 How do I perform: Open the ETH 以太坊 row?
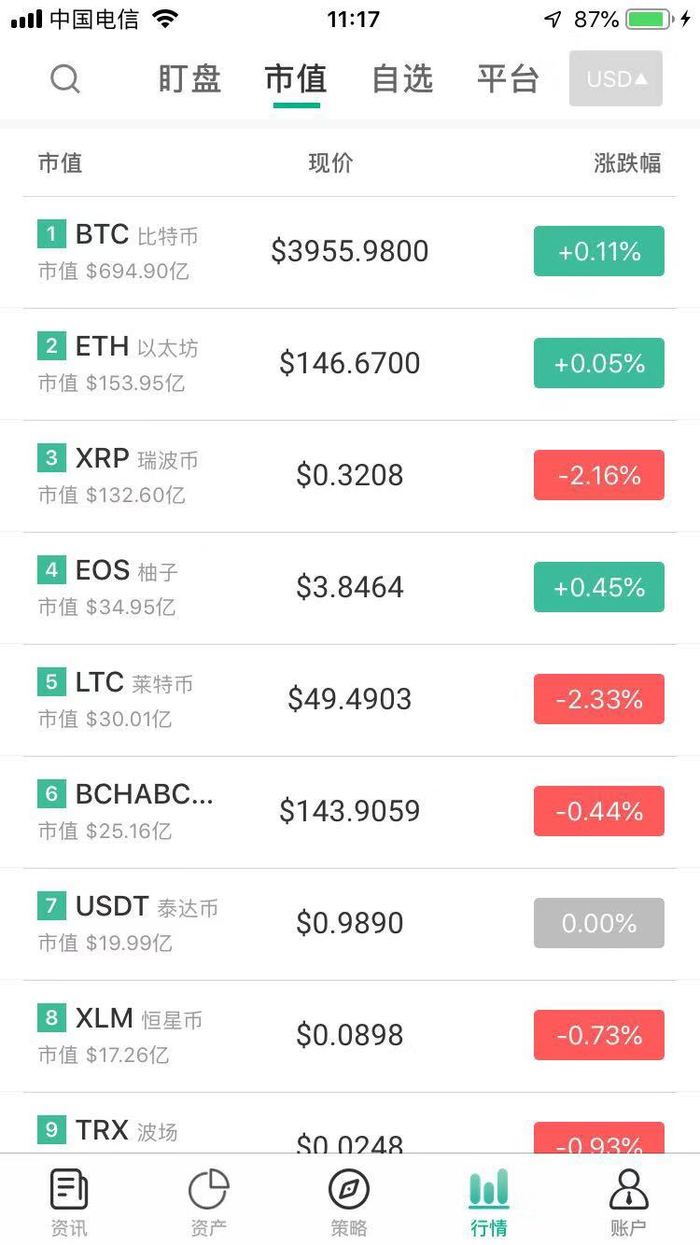pyautogui.click(x=350, y=363)
